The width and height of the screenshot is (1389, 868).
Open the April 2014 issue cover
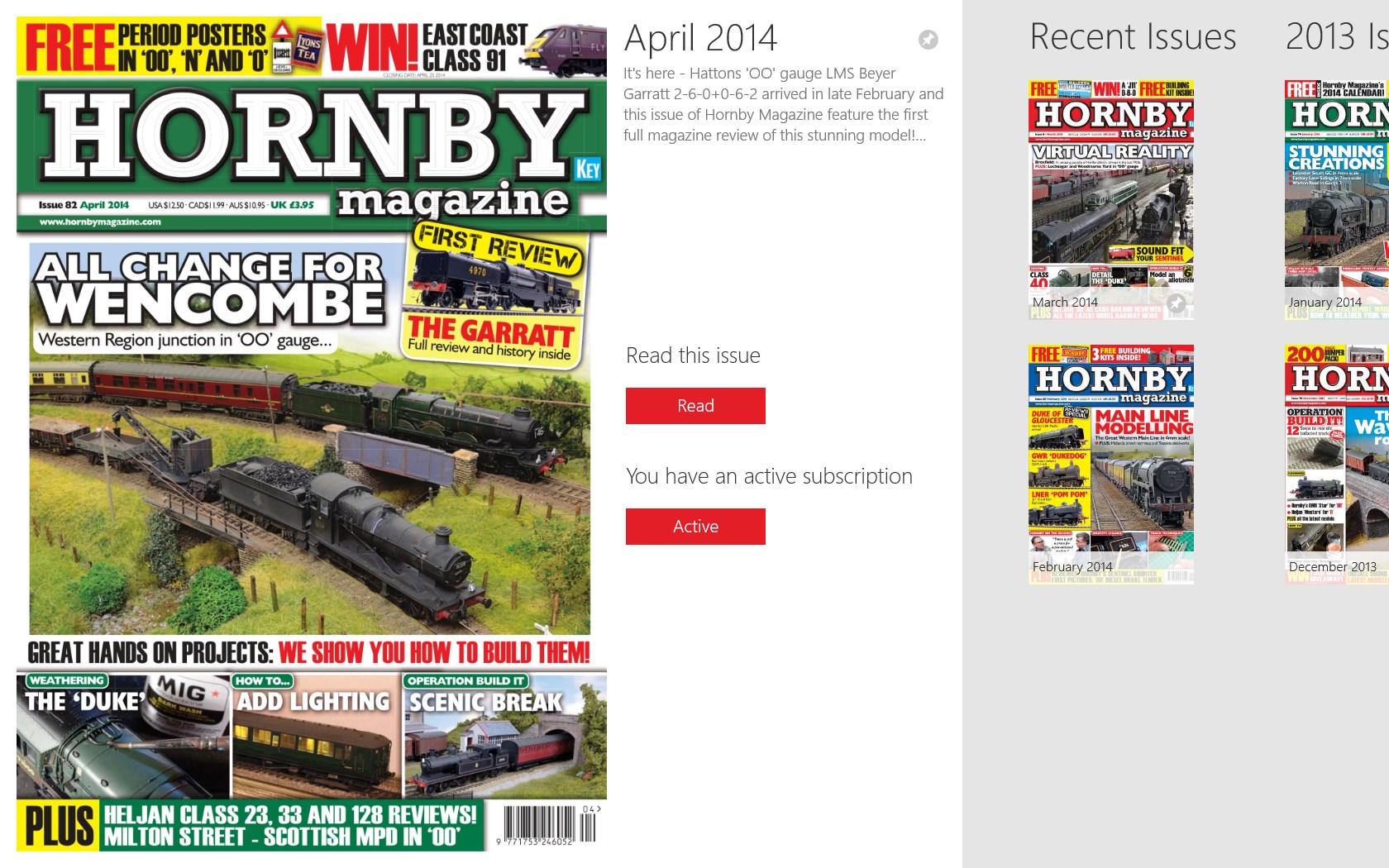312,434
